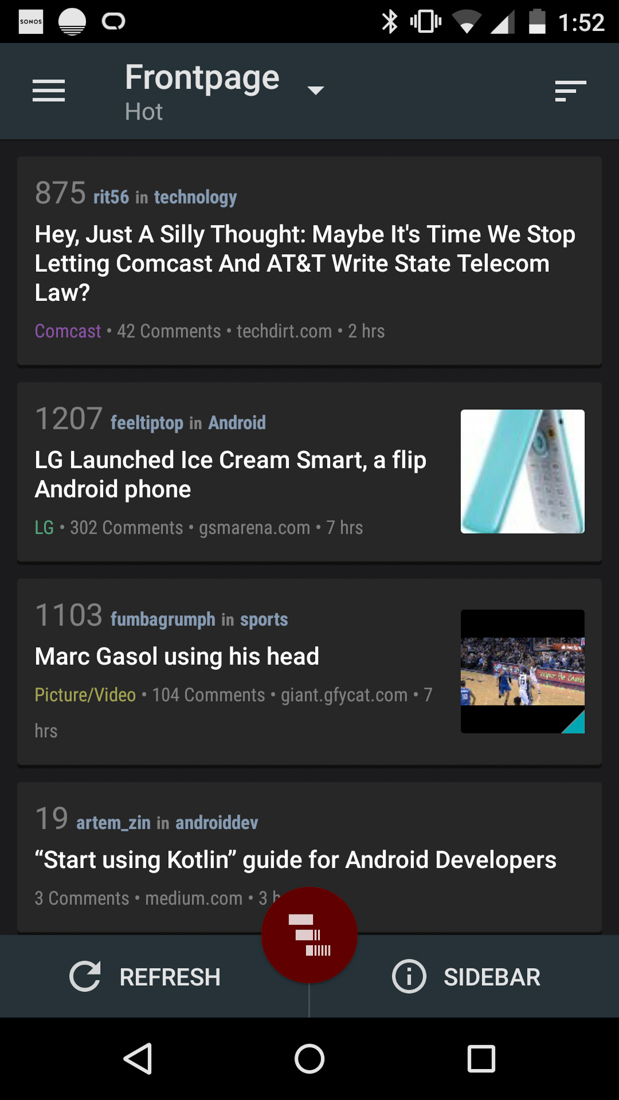Go to the androiddev subreddit link

[x=217, y=823]
